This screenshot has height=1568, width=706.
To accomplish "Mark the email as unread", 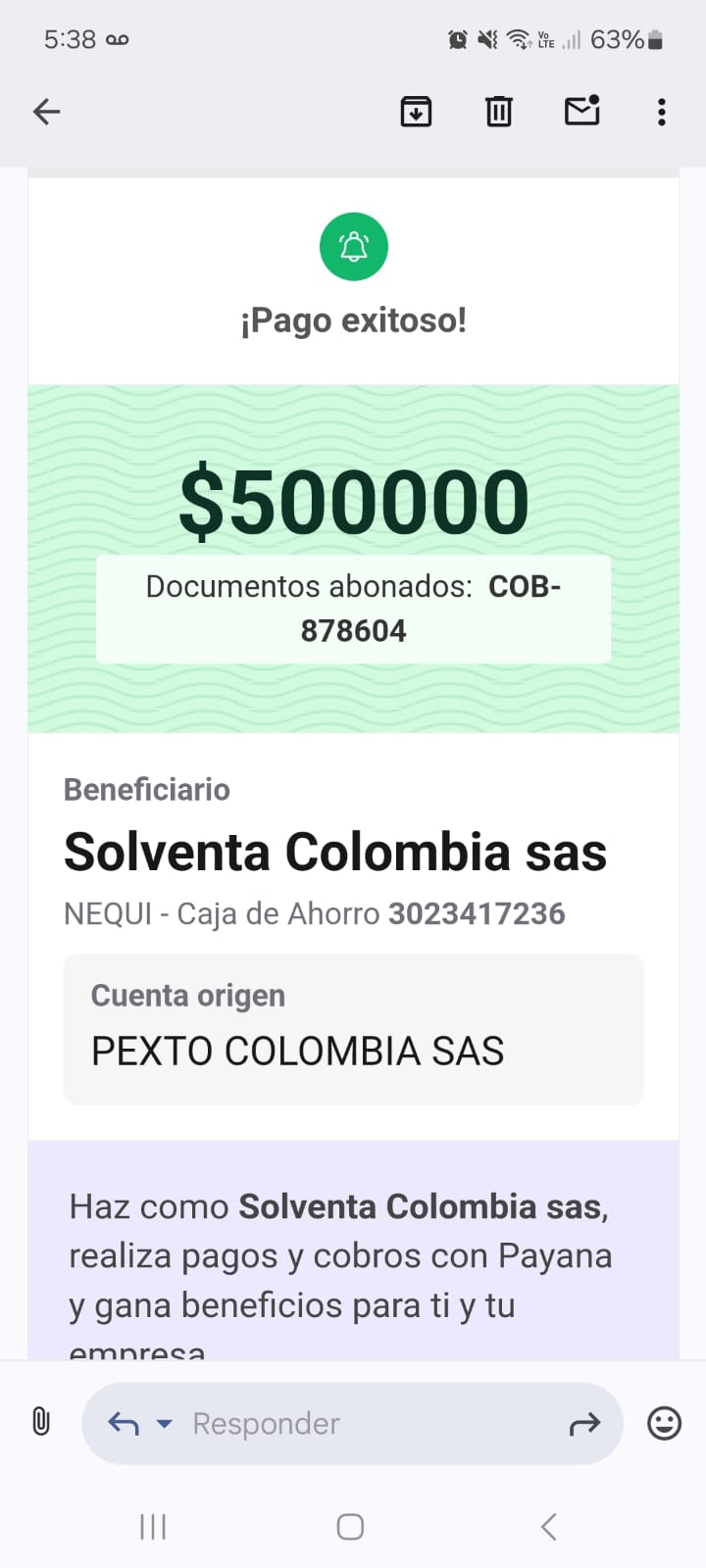I will tap(582, 111).
